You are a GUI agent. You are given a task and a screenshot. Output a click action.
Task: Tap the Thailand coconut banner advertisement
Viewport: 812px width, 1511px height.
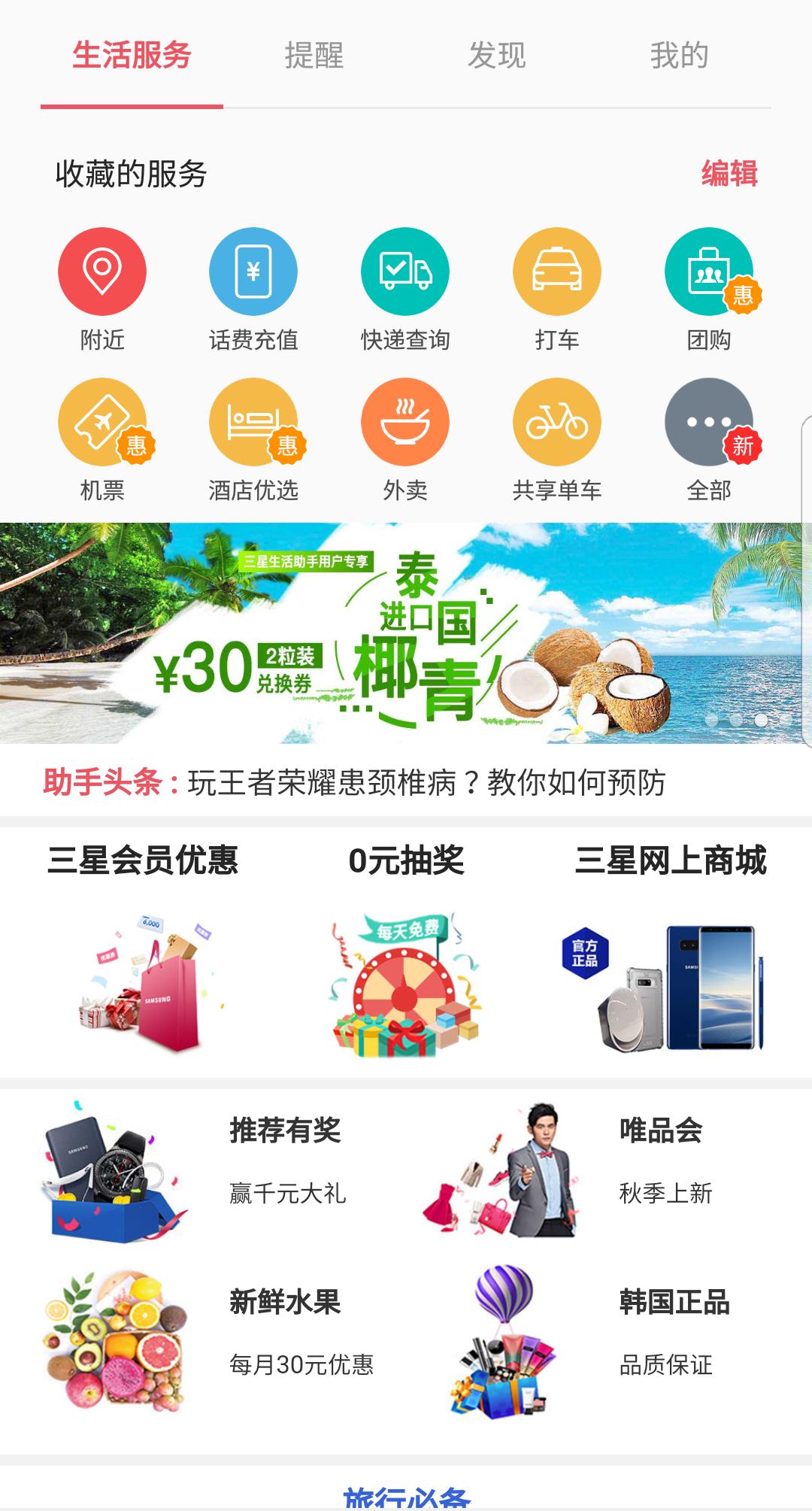[x=406, y=632]
